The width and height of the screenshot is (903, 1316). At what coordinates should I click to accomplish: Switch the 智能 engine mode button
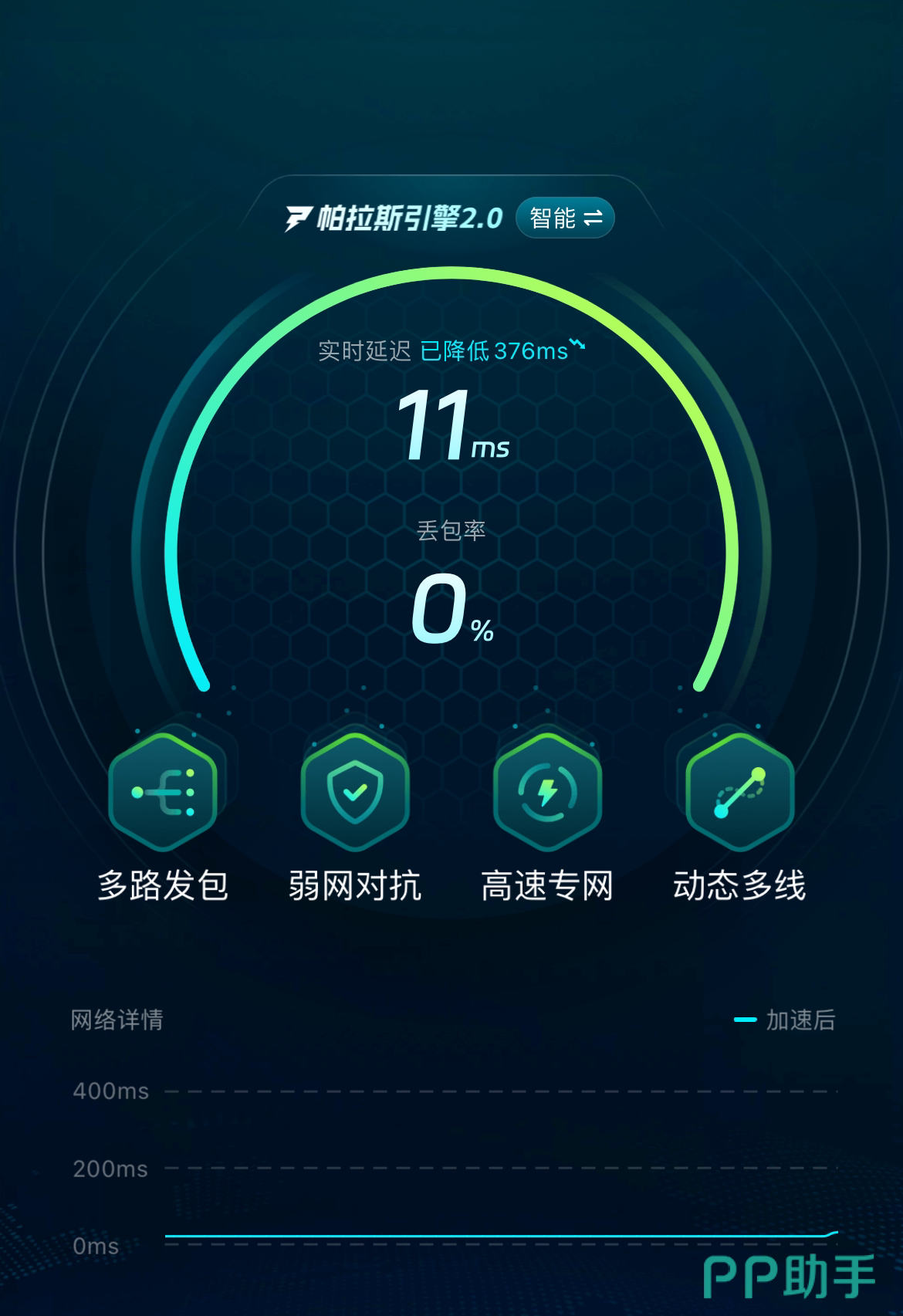click(x=565, y=218)
